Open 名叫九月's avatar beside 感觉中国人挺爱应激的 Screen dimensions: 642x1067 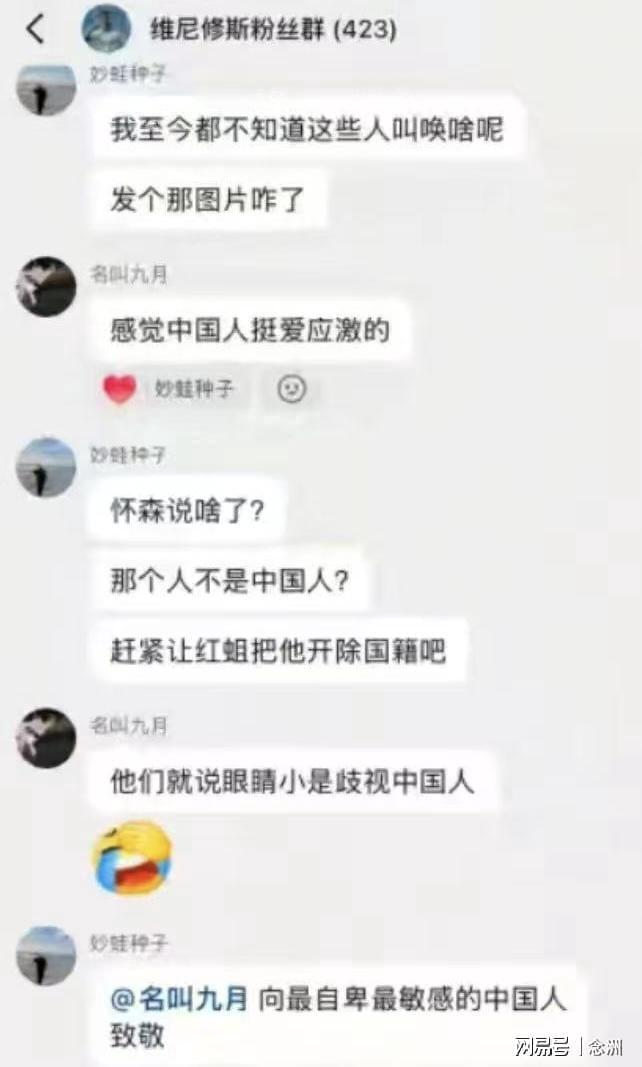click(x=46, y=288)
